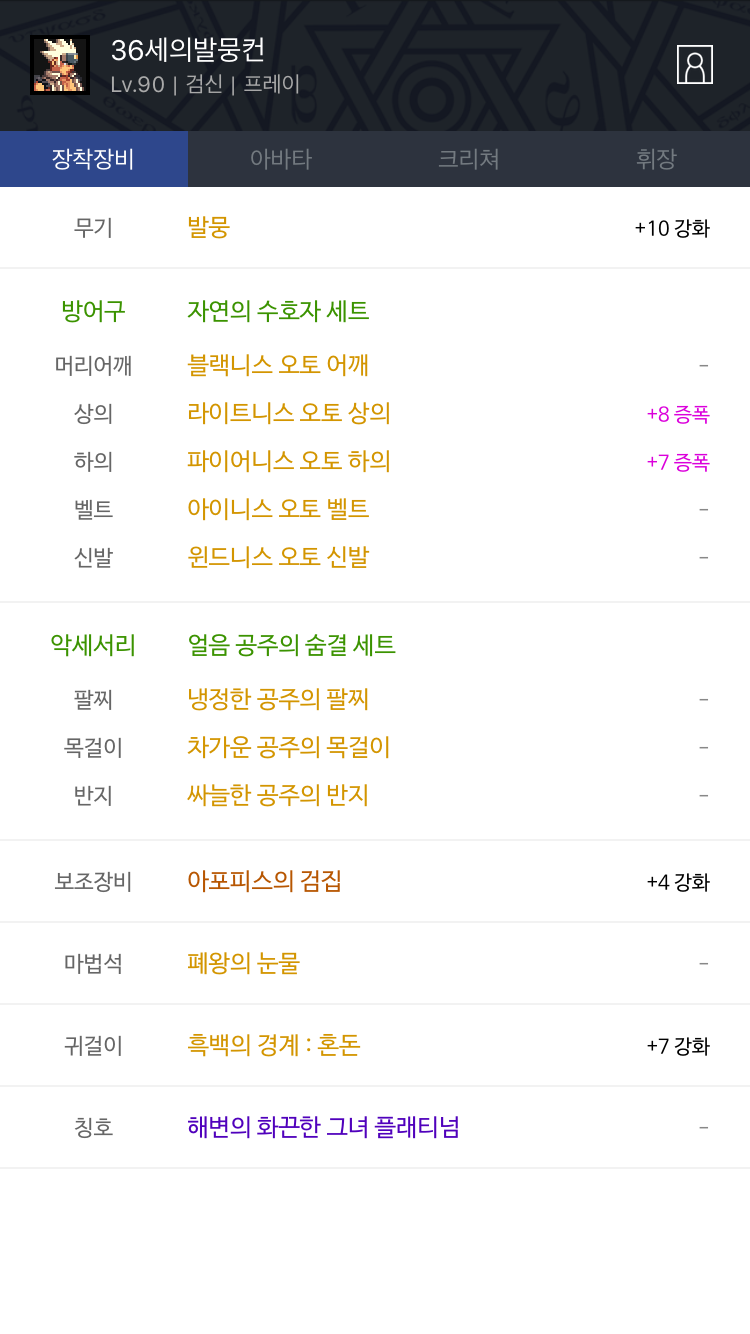750x1334 pixels.
Task: View 라이트니스 오토 상의 details
Action: coord(288,413)
